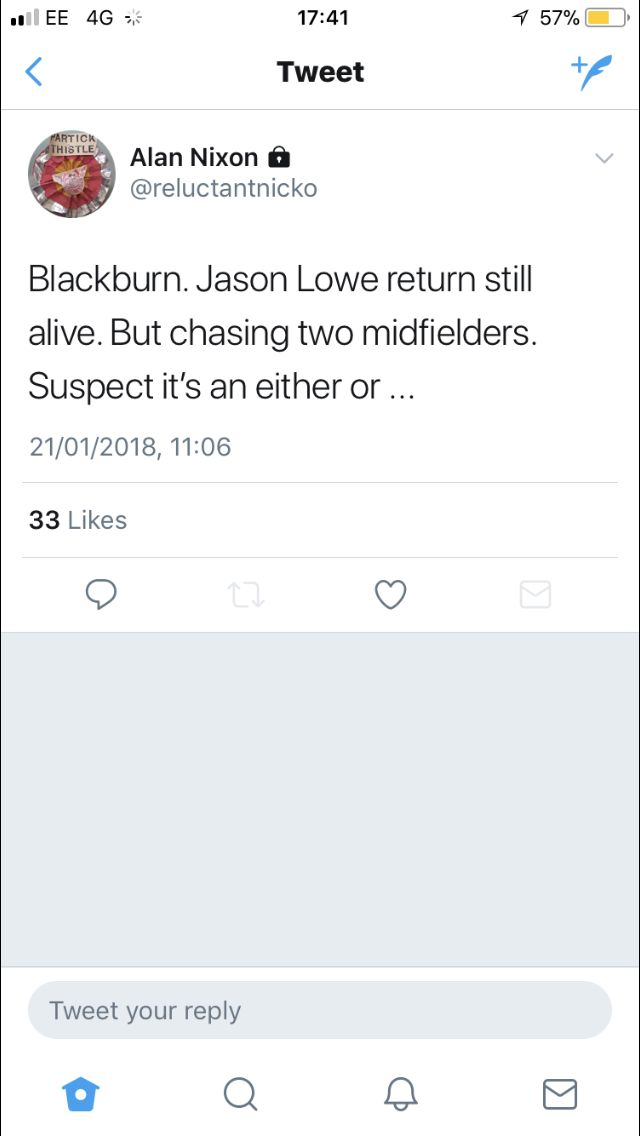Tap the Tweet your reply field
This screenshot has height=1136, width=640.
click(x=320, y=1010)
